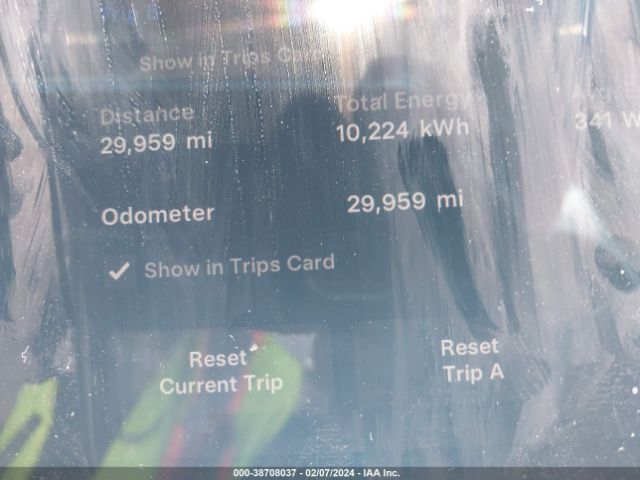Reset the current trip

click(x=221, y=371)
